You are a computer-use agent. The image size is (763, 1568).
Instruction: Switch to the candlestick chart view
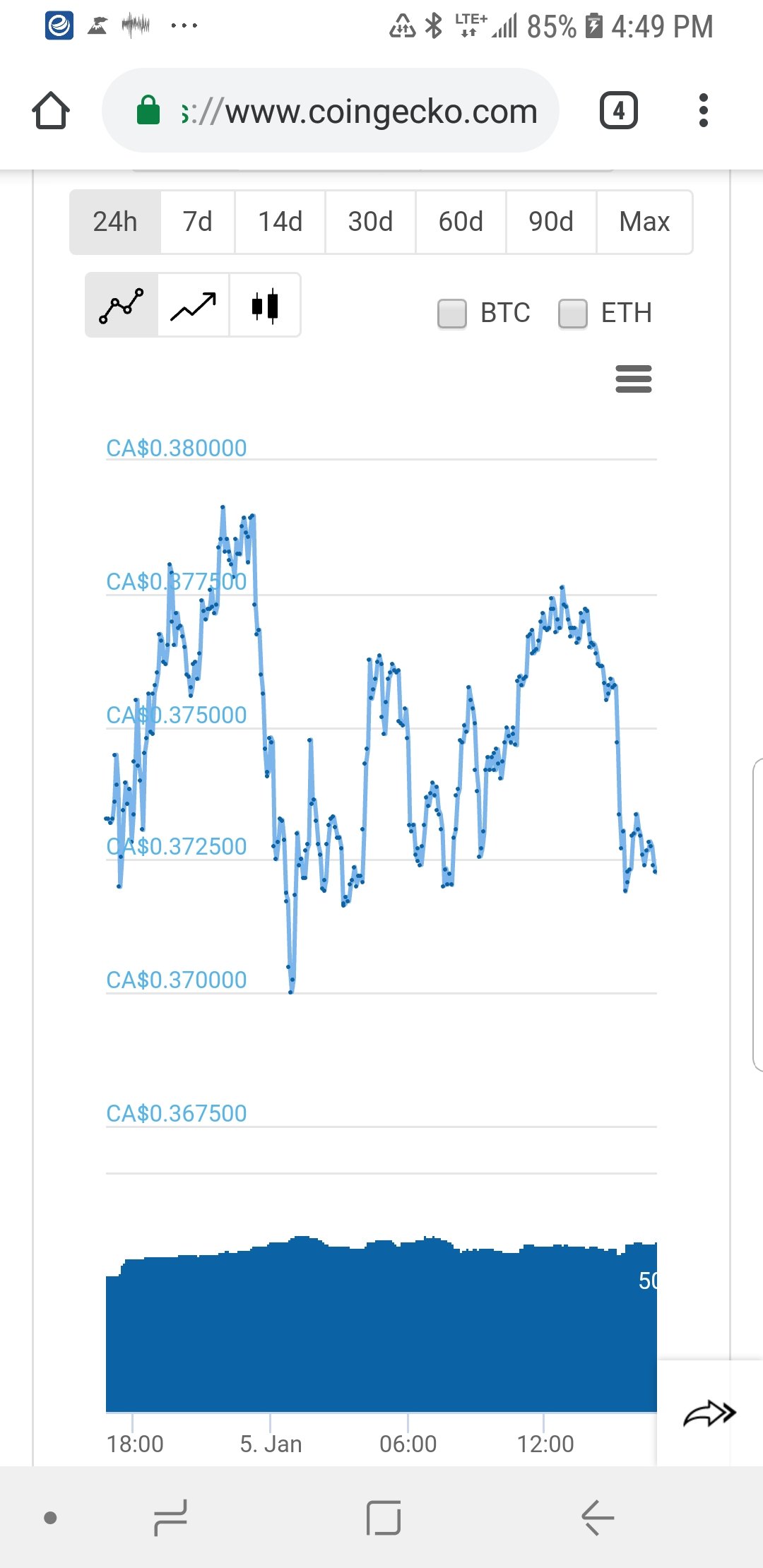point(265,305)
